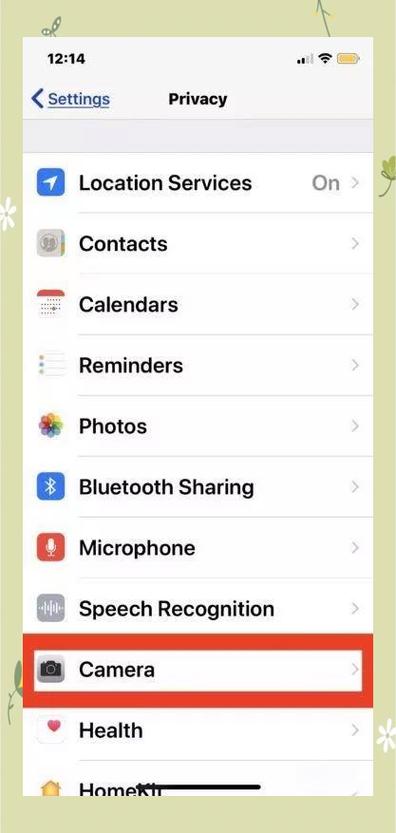Open Calendars privacy settings
Viewport: 396px width, 833px height.
pos(198,304)
